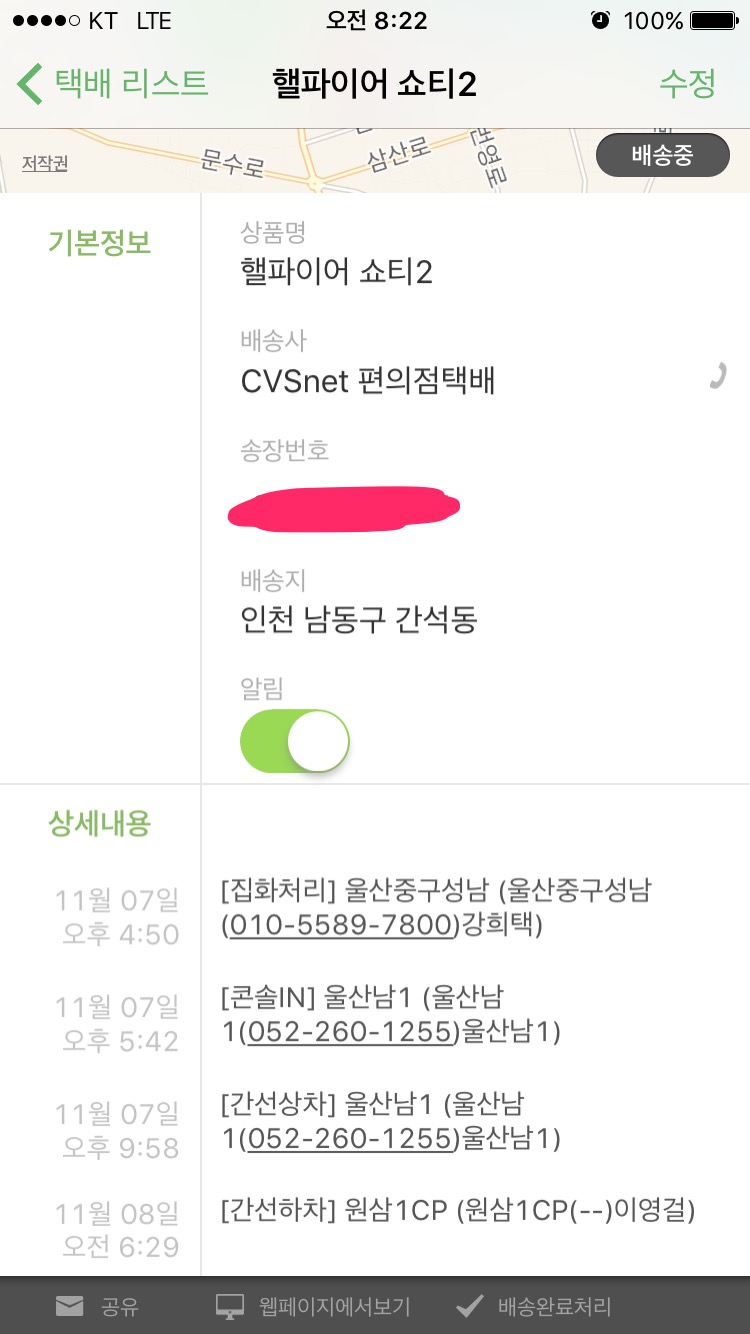
Task: Share this tracking info via 공유
Action: click(97, 1306)
